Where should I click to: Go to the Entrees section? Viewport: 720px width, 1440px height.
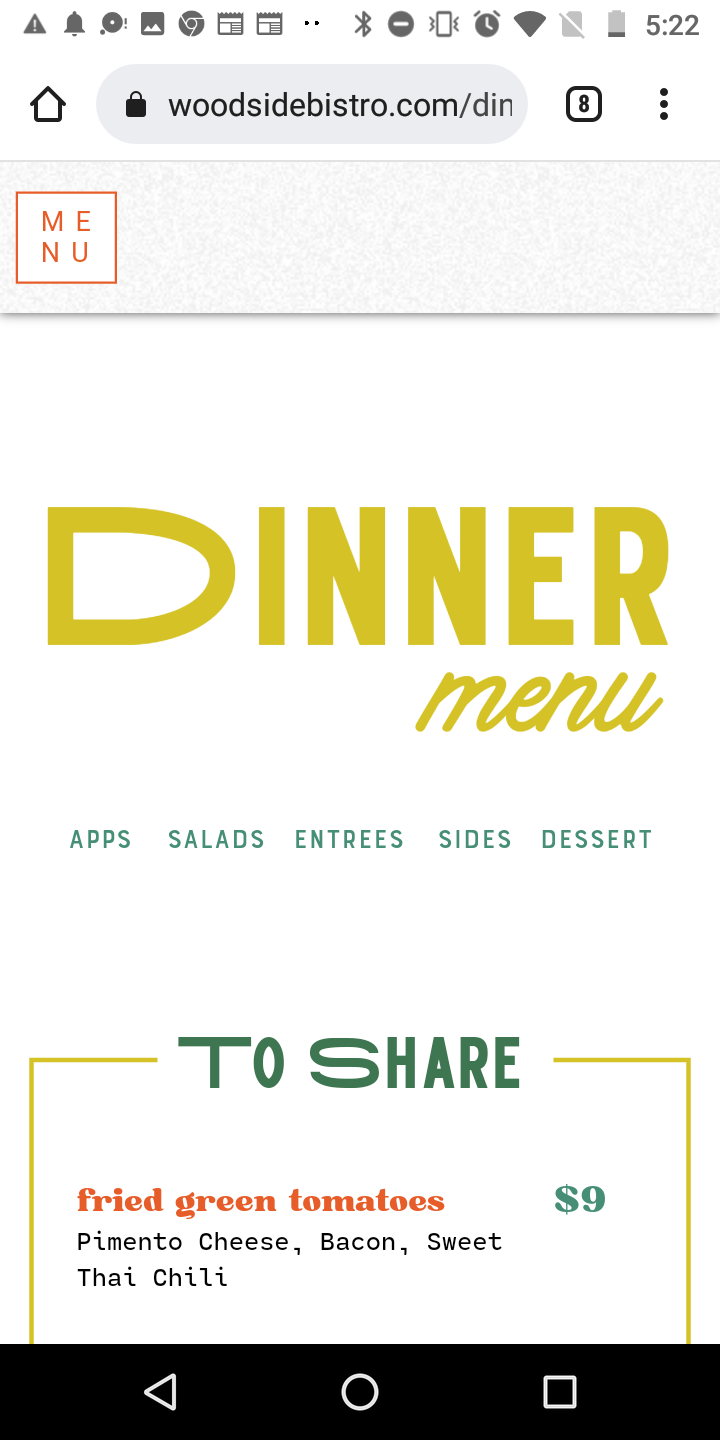click(x=349, y=839)
